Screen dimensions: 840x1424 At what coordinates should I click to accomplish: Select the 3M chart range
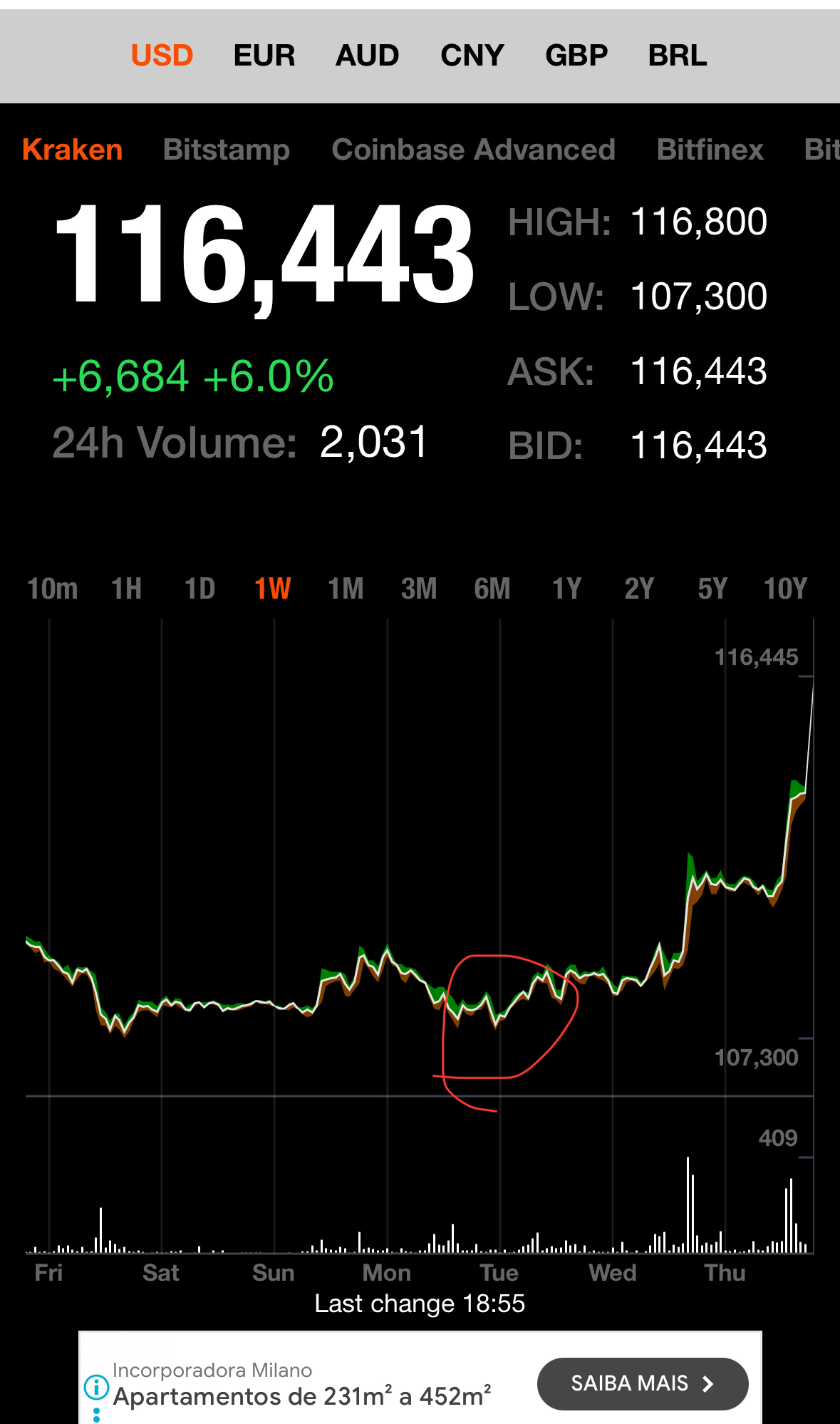pyautogui.click(x=419, y=589)
